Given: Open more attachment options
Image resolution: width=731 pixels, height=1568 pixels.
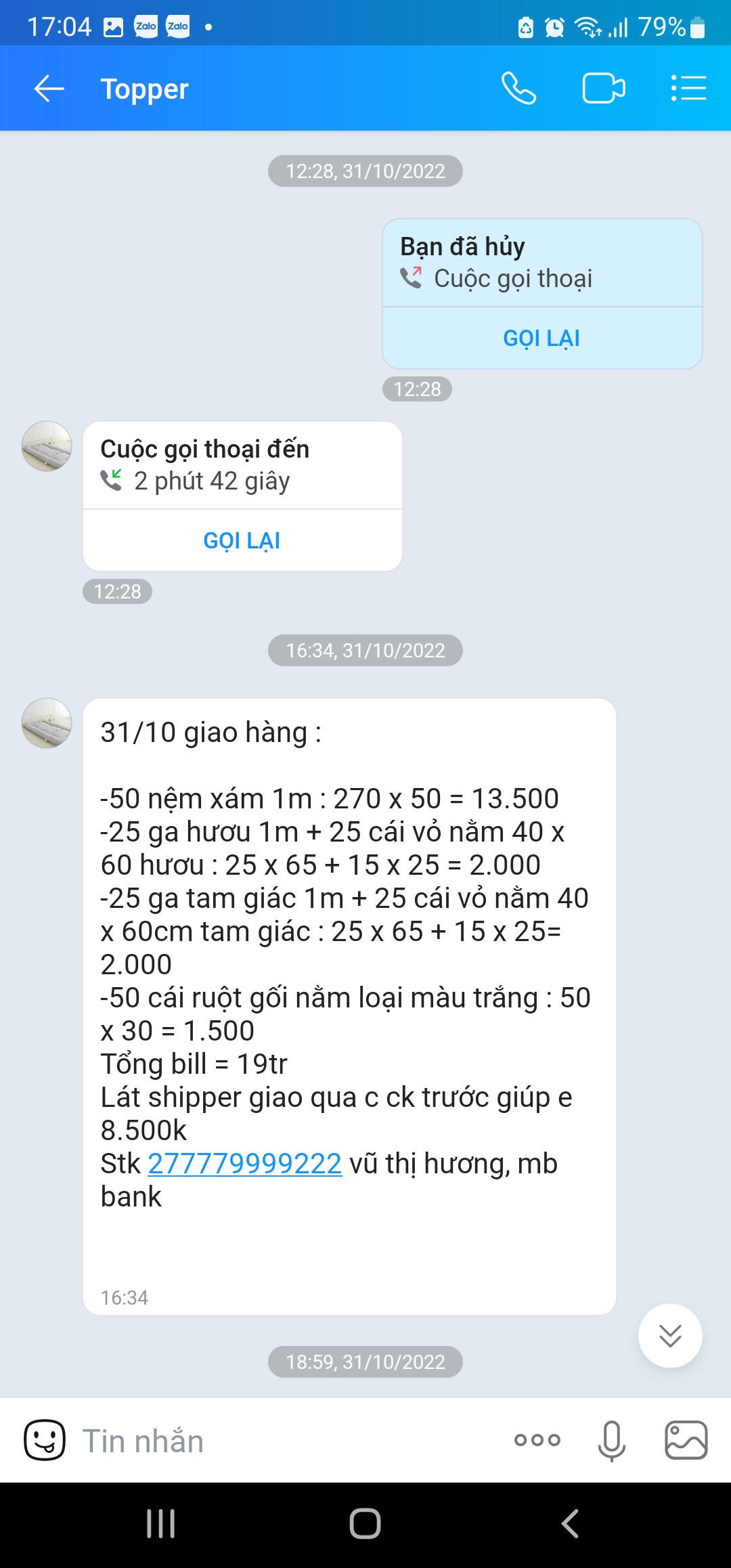Looking at the screenshot, I should tap(537, 1440).
